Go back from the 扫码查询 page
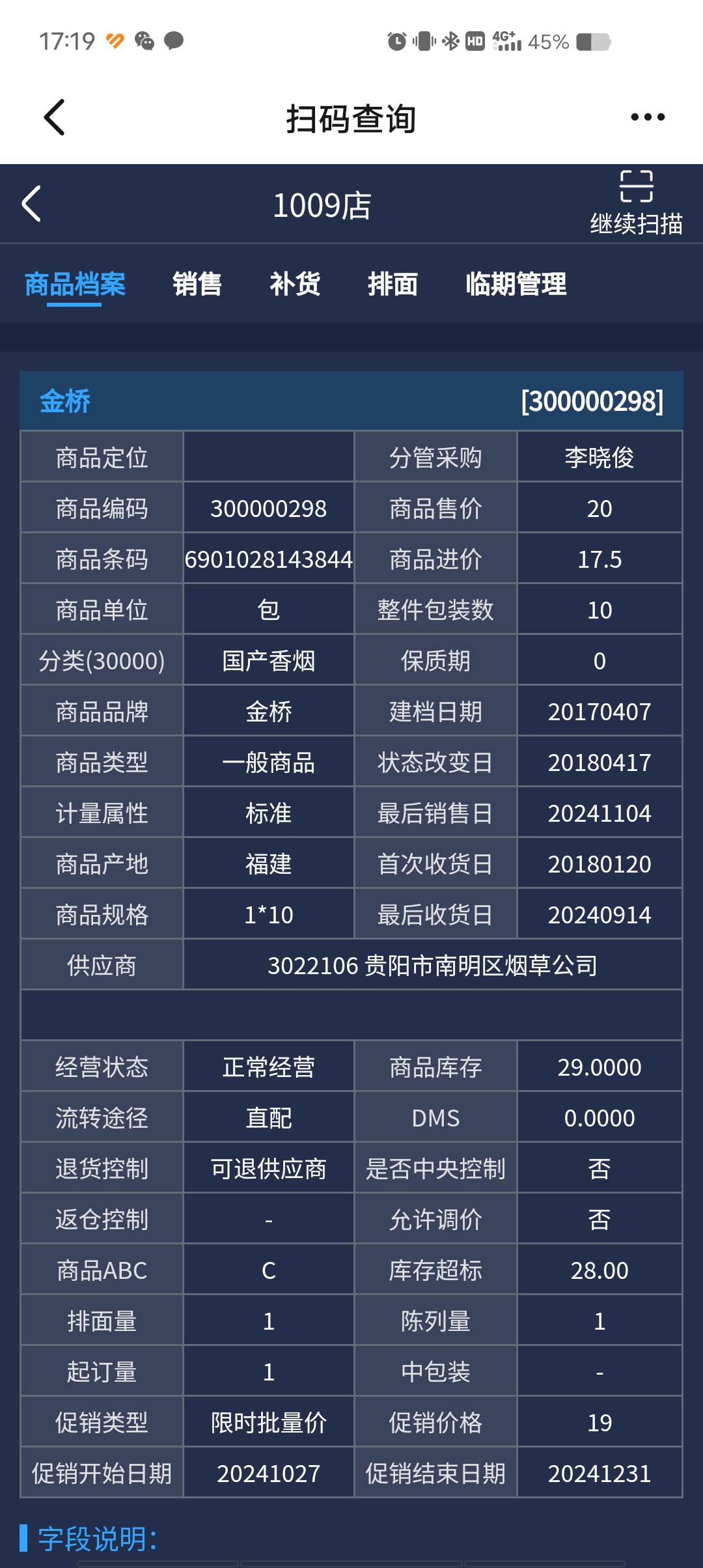Screen dimensions: 703x1568 tap(55, 117)
